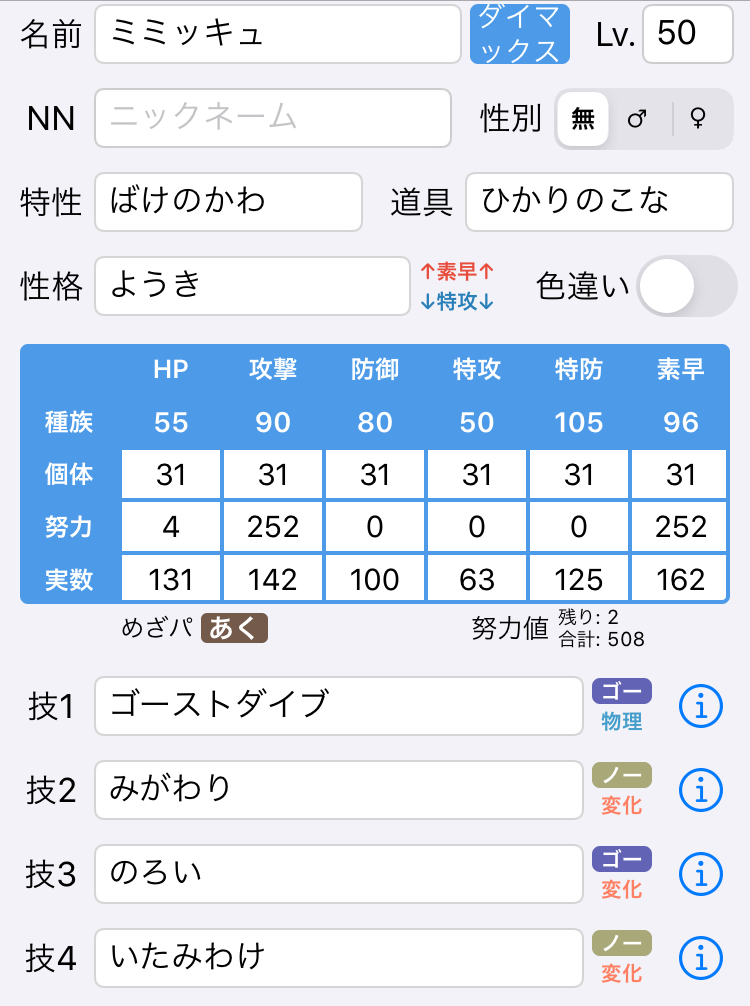Change 技3 move のろい

coord(338,874)
